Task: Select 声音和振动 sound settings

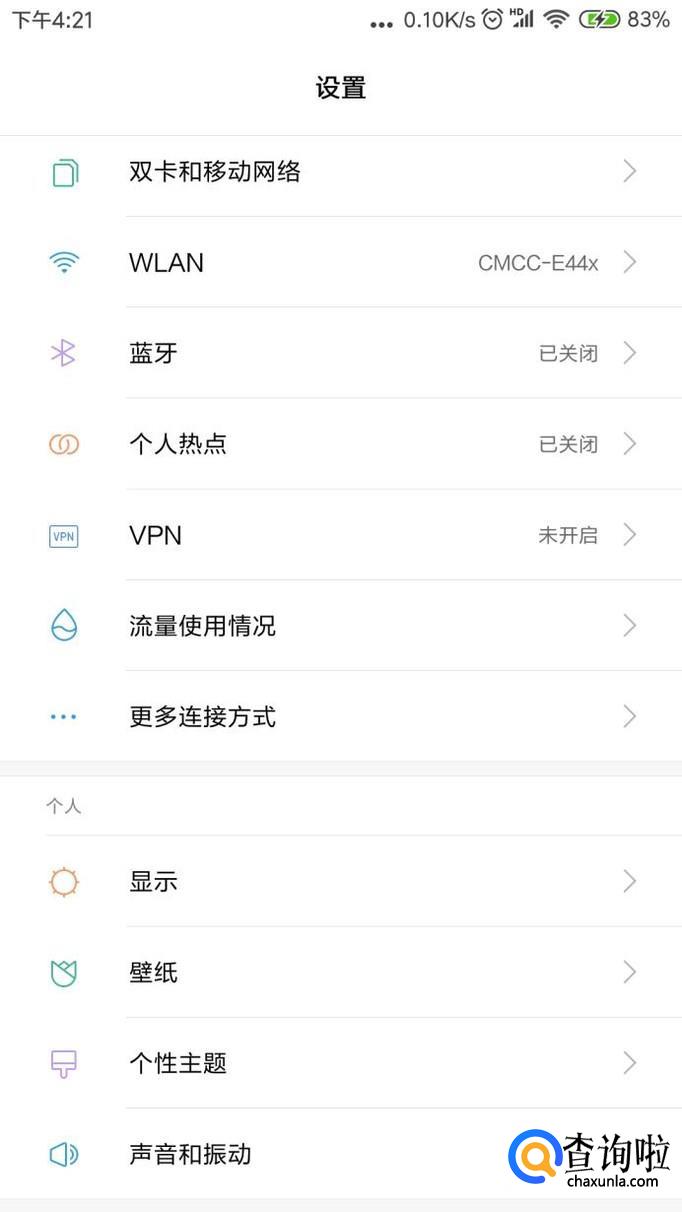Action: 190,1154
